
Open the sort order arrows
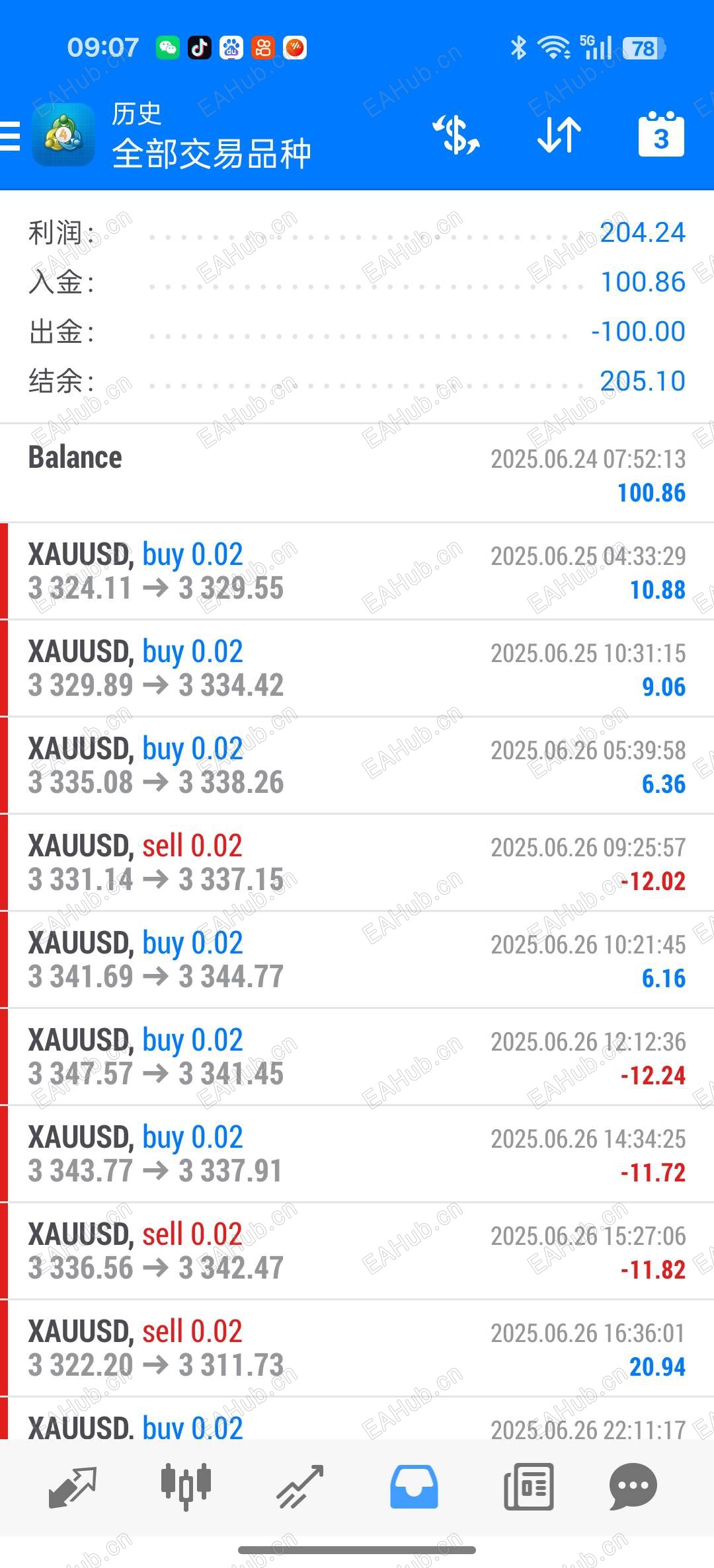pyautogui.click(x=559, y=135)
